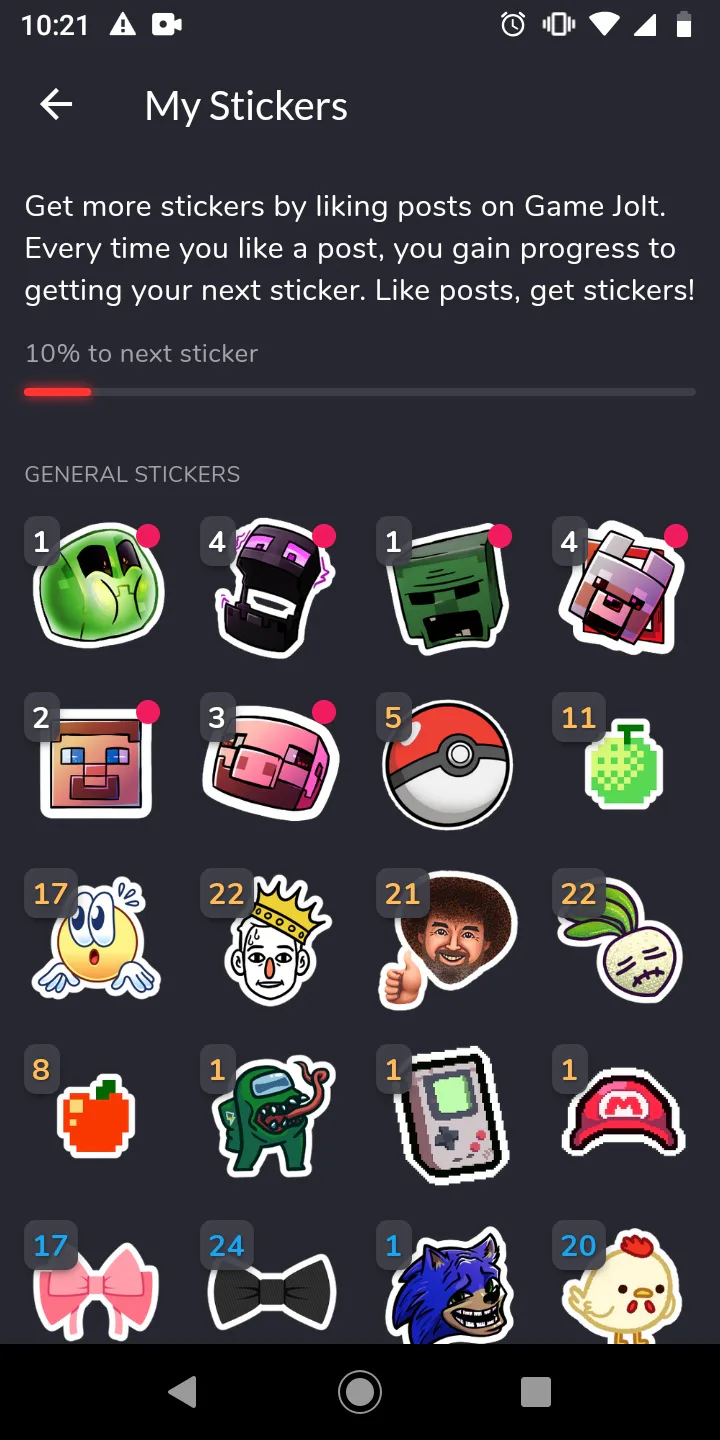
Task: Open the blue hedgehog sticker
Action: point(448,1290)
